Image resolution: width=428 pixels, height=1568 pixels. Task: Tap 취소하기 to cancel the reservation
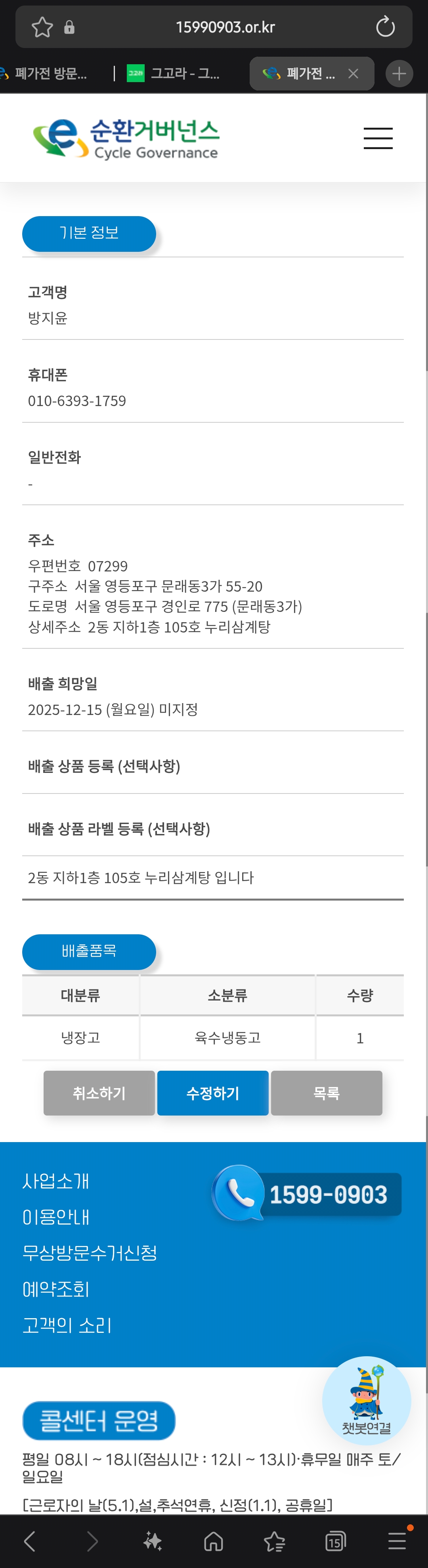[x=99, y=1093]
